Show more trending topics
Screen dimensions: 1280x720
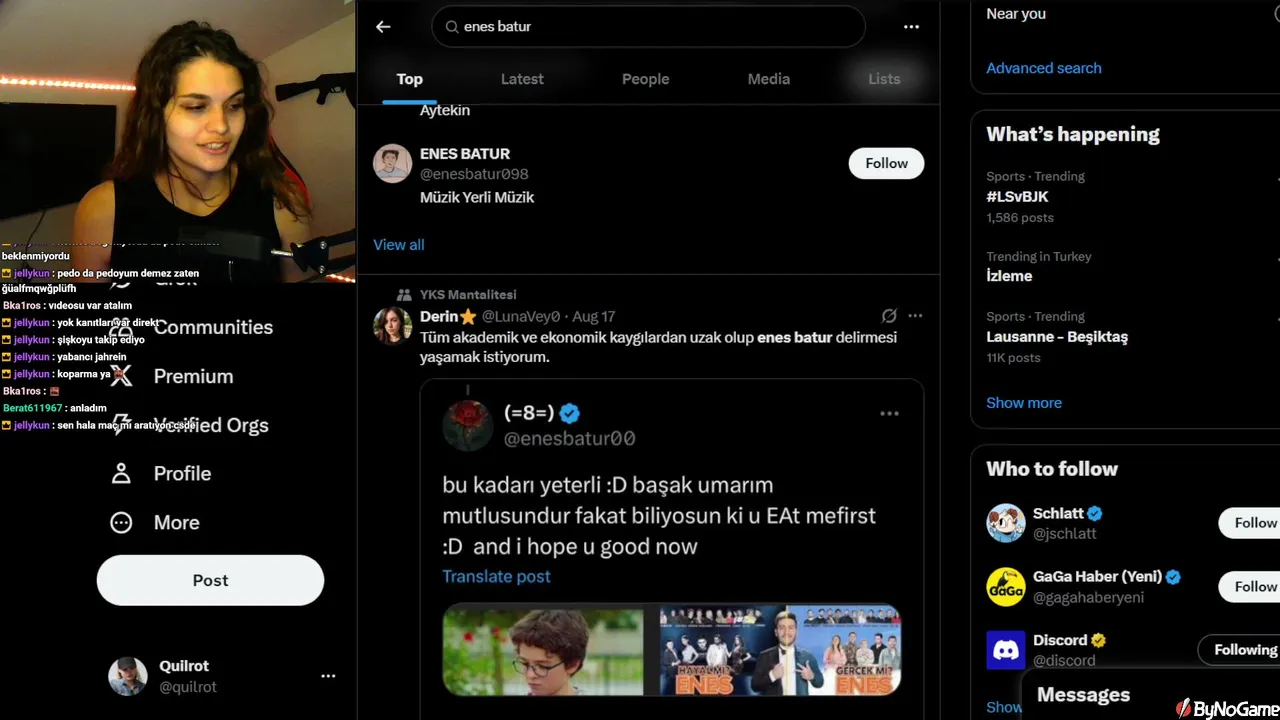click(x=1023, y=402)
